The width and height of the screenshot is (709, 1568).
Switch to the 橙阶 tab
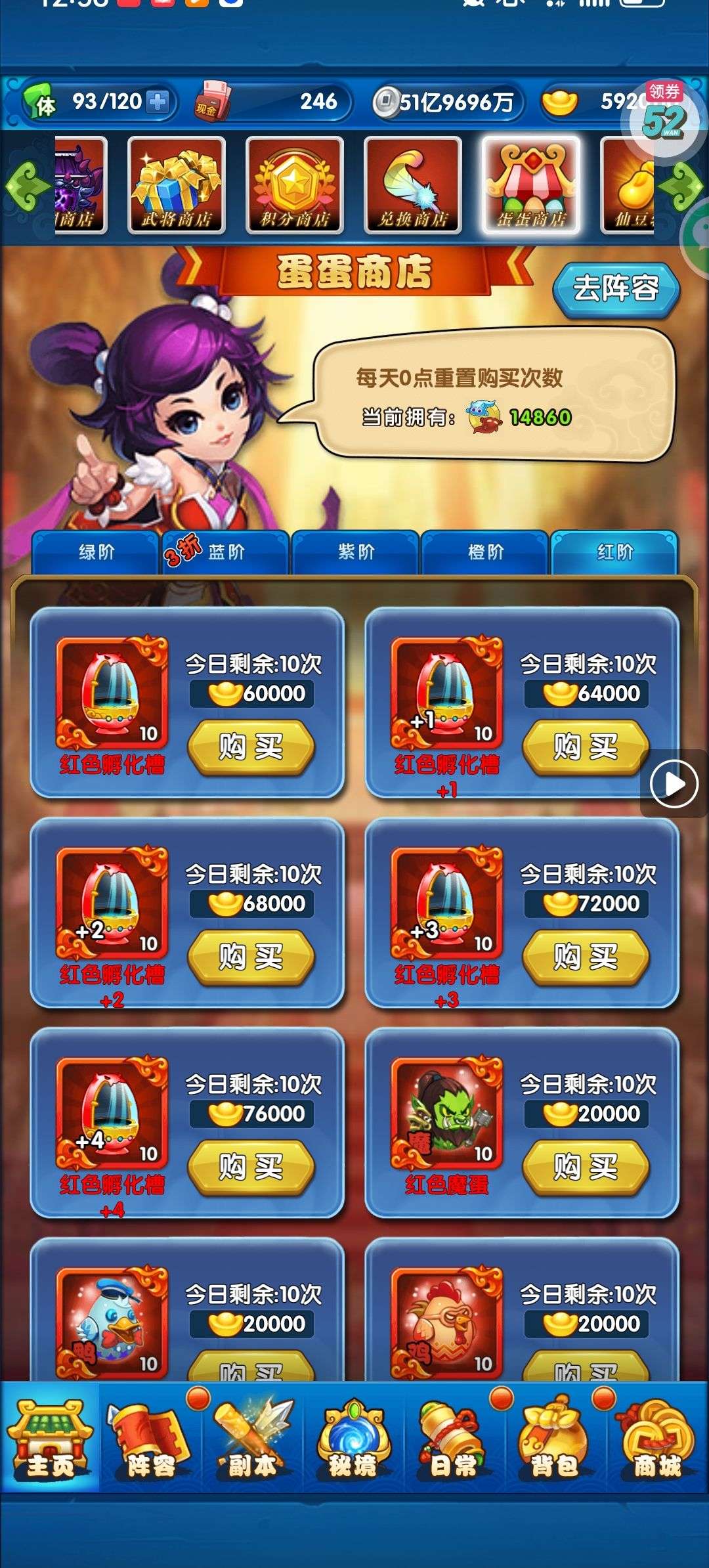tap(485, 552)
